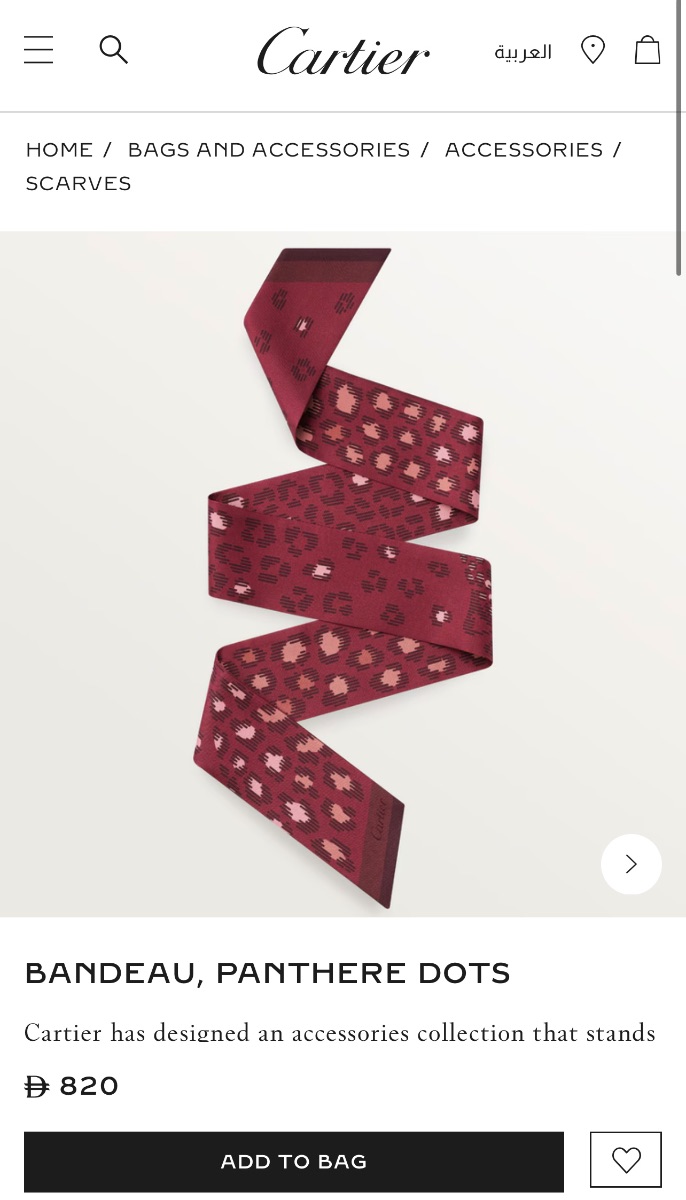Open the hamburger menu
This screenshot has width=686, height=1200.
(39, 50)
